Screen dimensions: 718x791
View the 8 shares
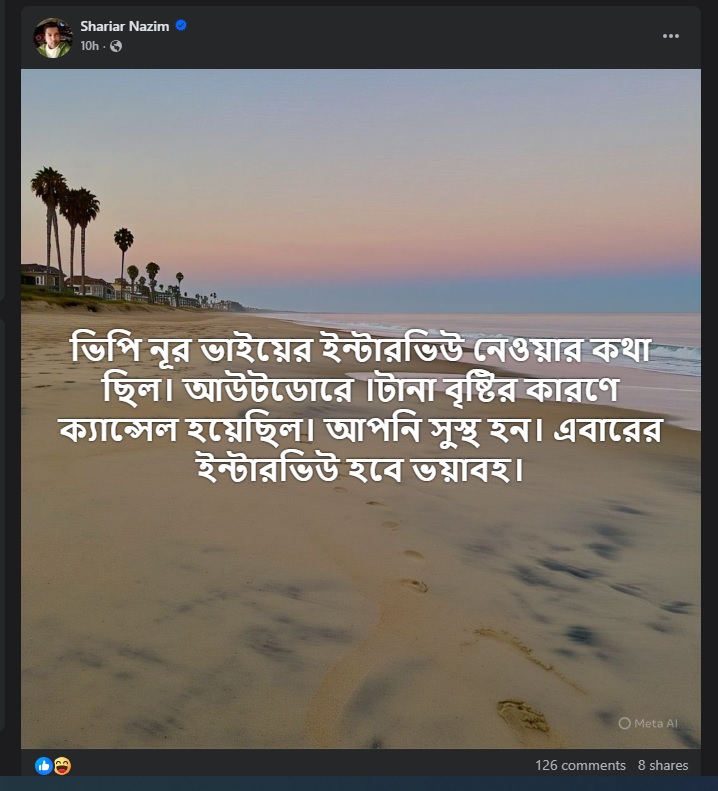coord(663,766)
